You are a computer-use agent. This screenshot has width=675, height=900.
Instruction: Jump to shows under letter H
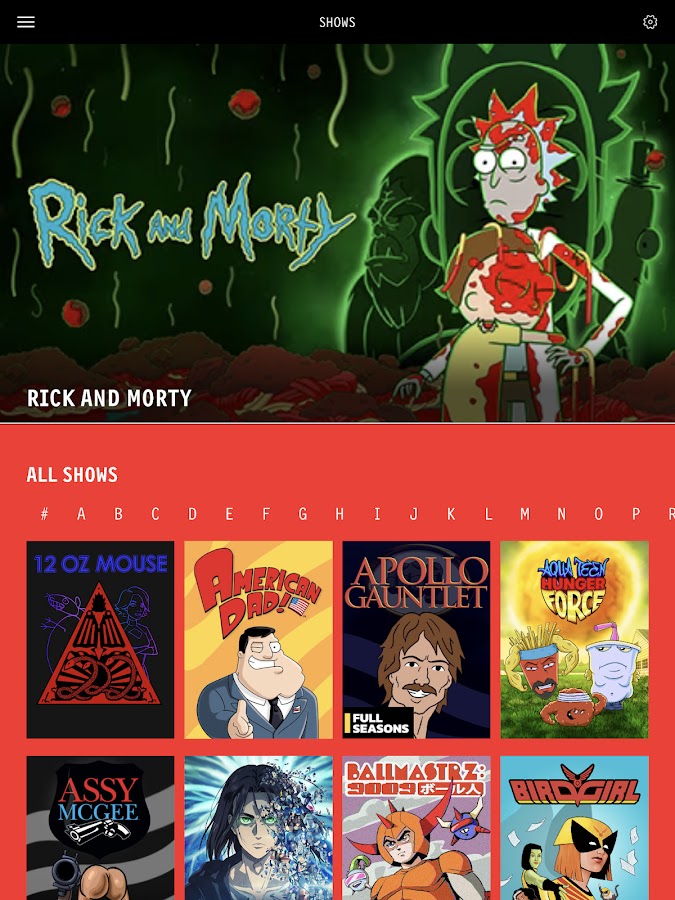pos(340,514)
